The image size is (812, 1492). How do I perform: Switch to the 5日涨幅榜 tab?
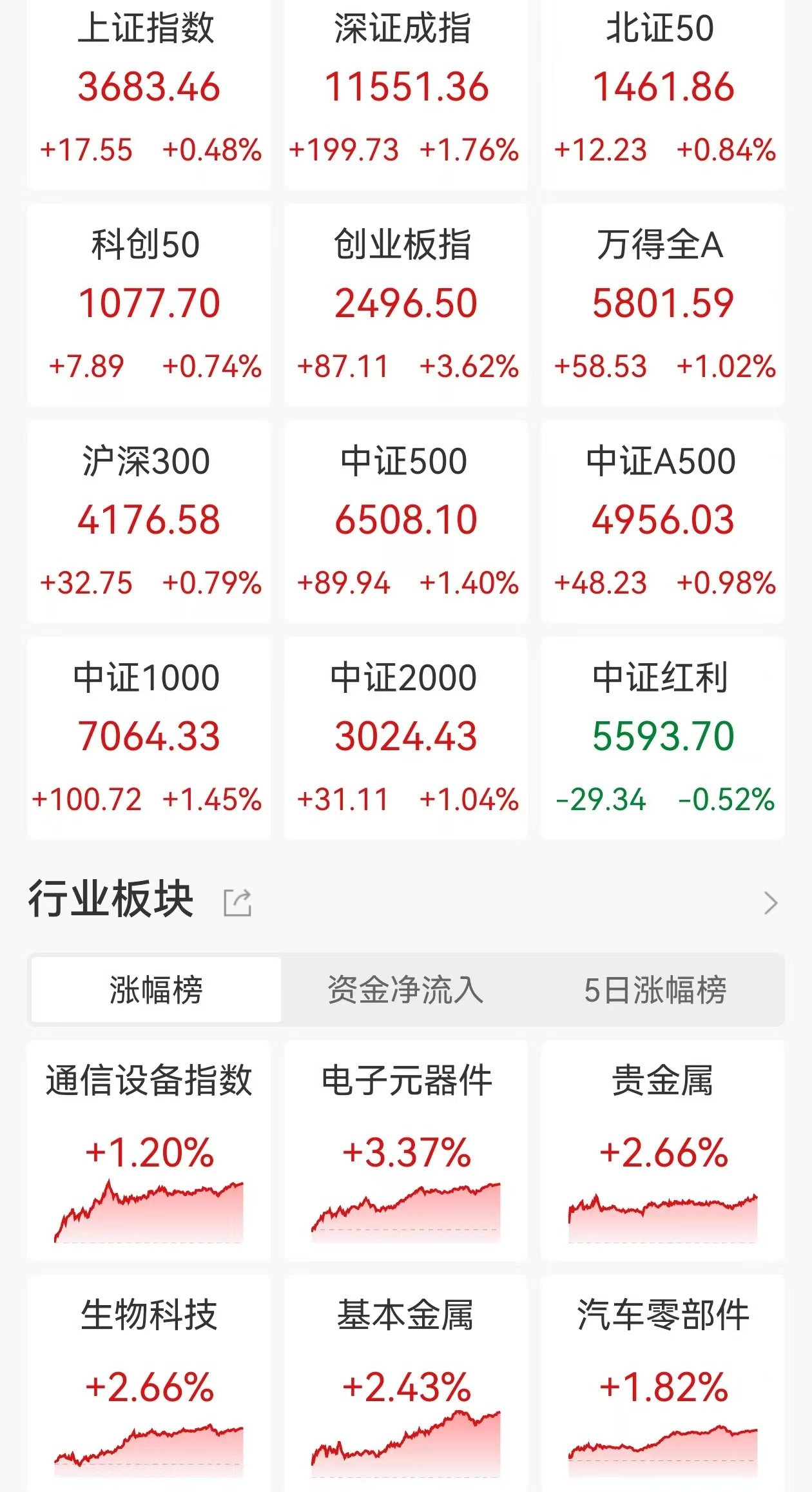pos(655,990)
